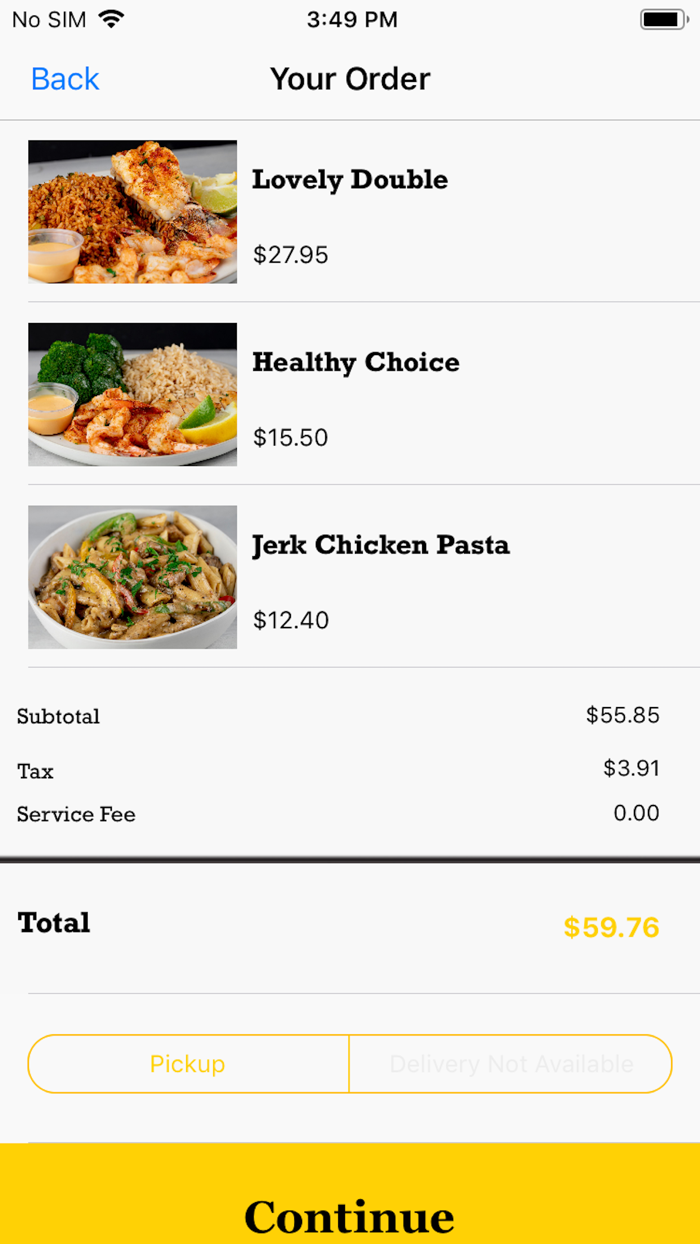Select the Delivery Not Available segment

pyautogui.click(x=511, y=1064)
